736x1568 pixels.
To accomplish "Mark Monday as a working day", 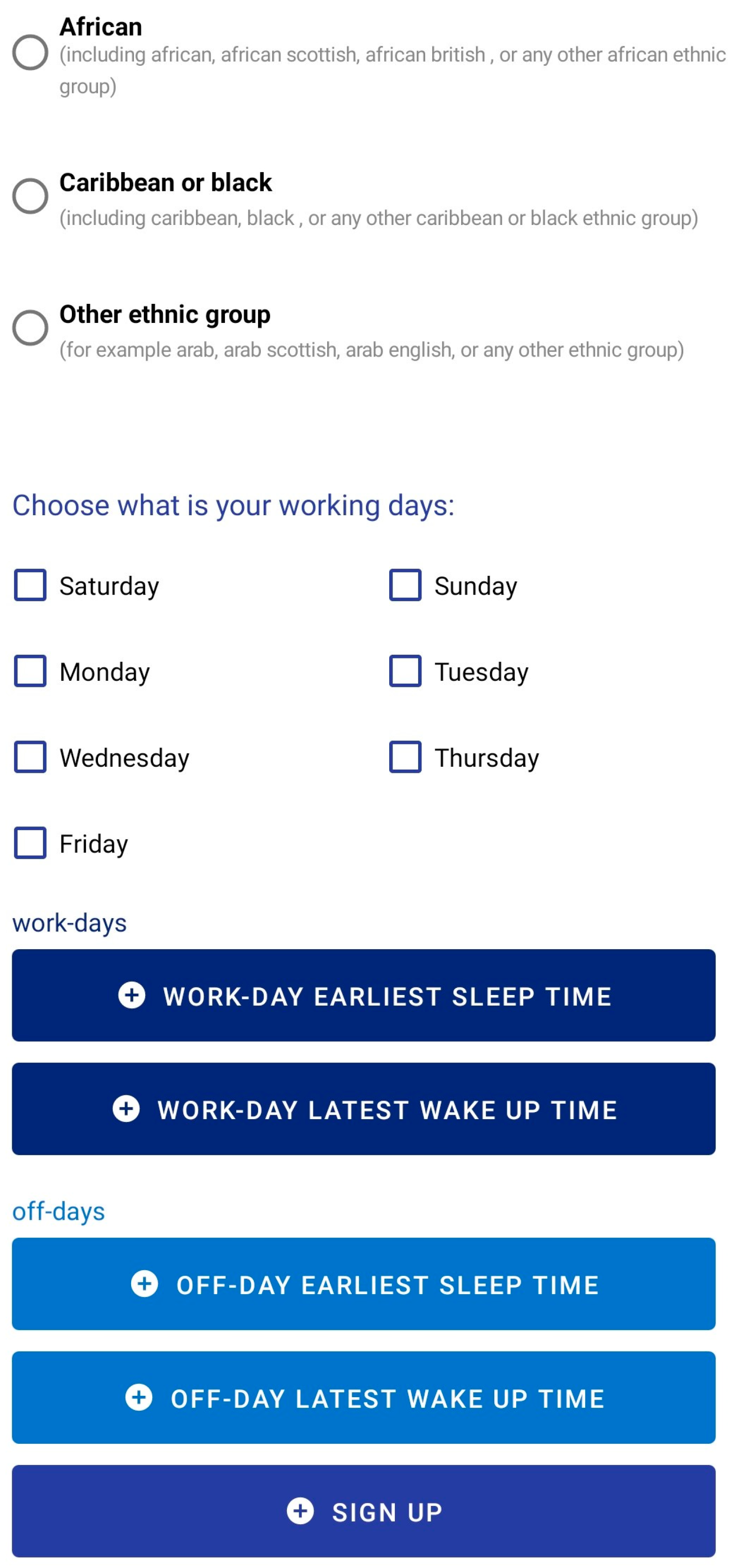I will pyautogui.click(x=30, y=671).
